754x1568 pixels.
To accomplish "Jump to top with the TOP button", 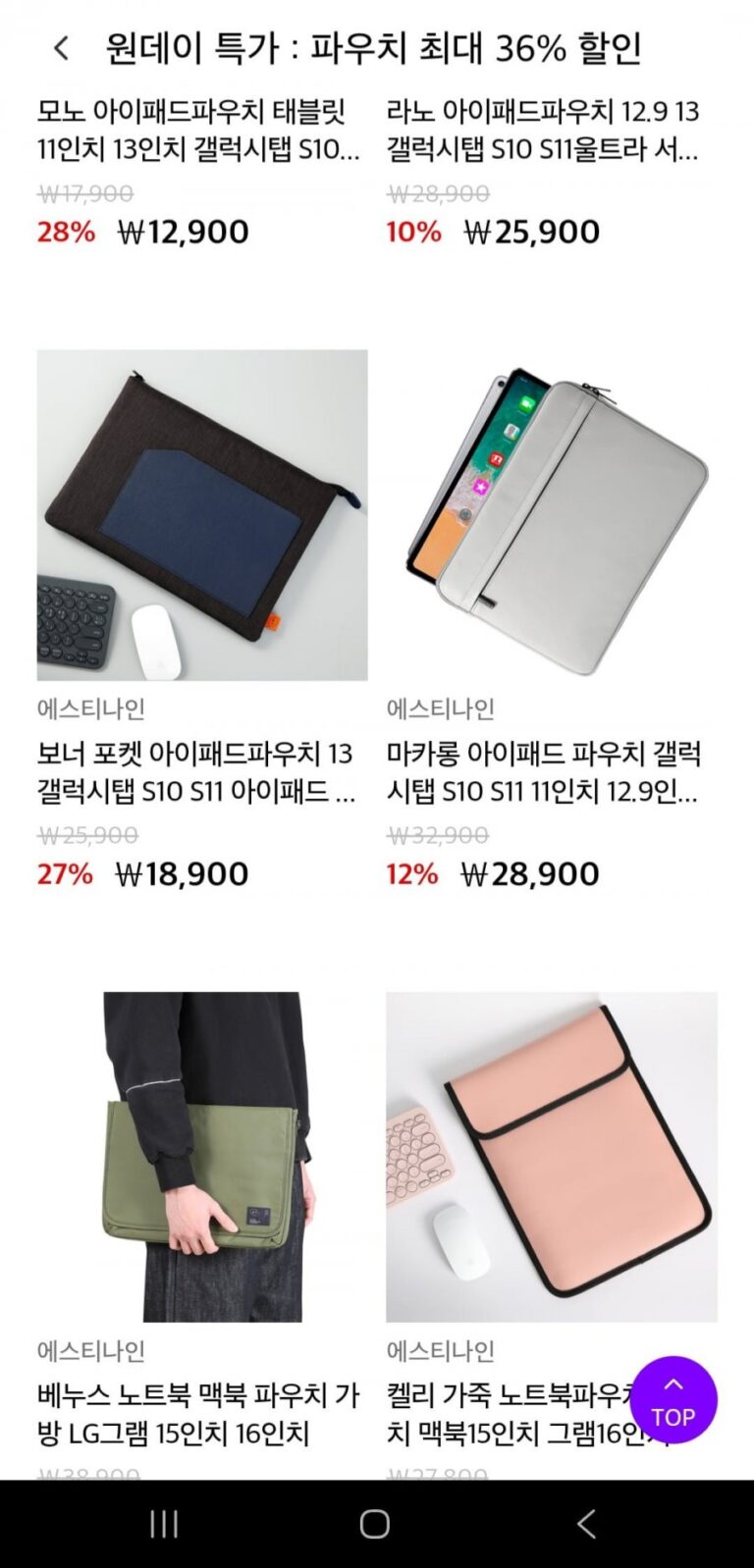I will pyautogui.click(x=673, y=1400).
